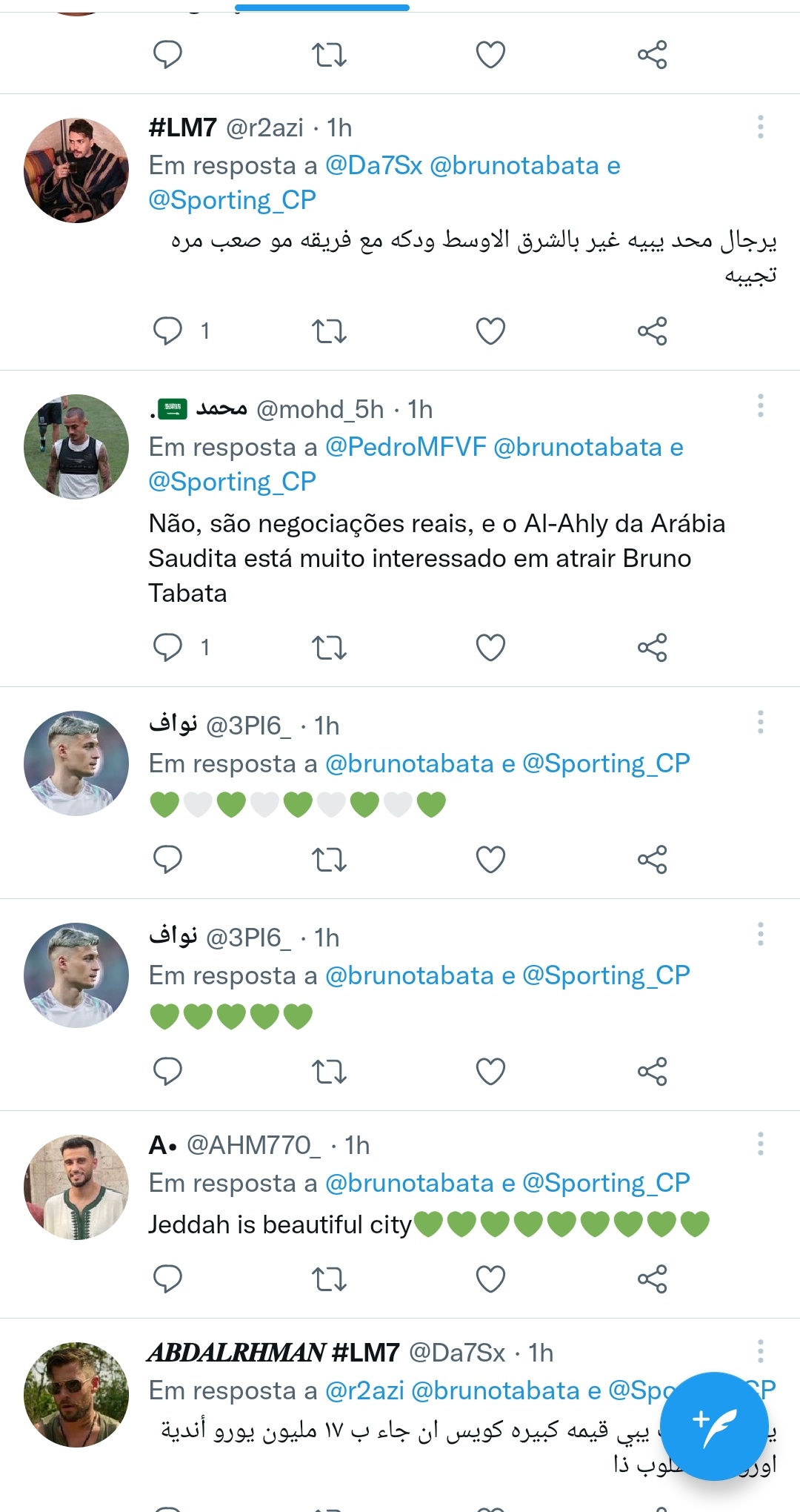Screen dimensions: 800x1512
Task: Reply to the five green hearts tweet
Action: (167, 1071)
